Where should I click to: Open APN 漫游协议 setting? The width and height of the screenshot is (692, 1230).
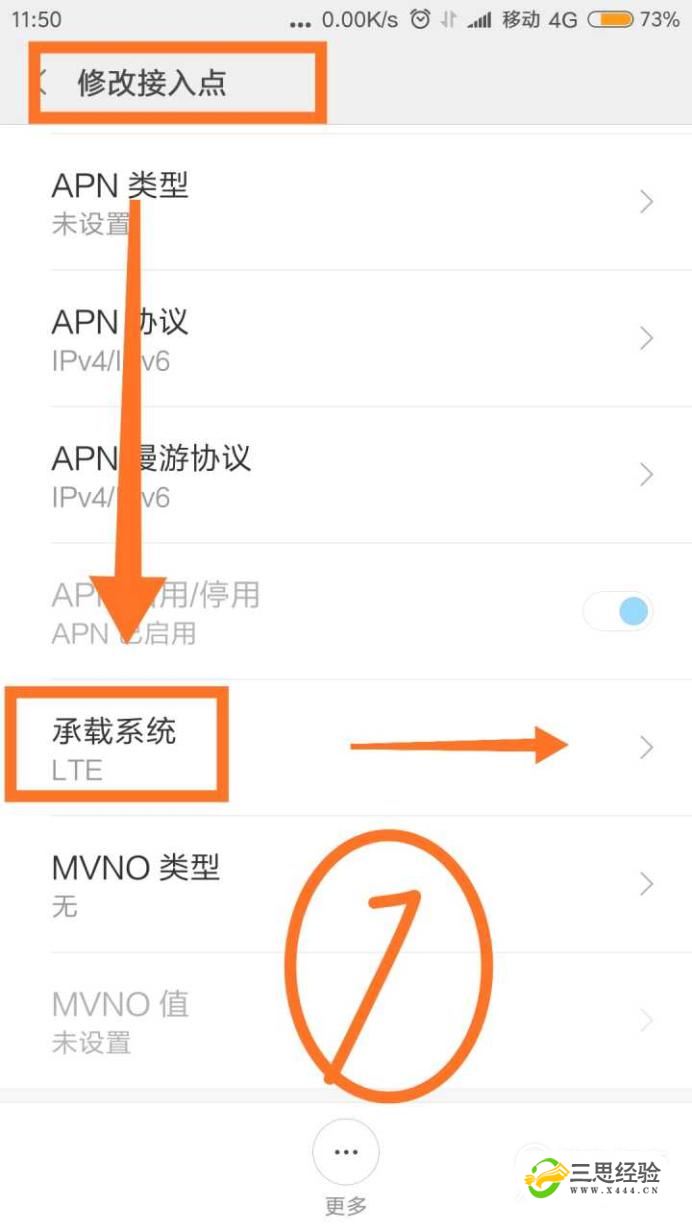345,475
